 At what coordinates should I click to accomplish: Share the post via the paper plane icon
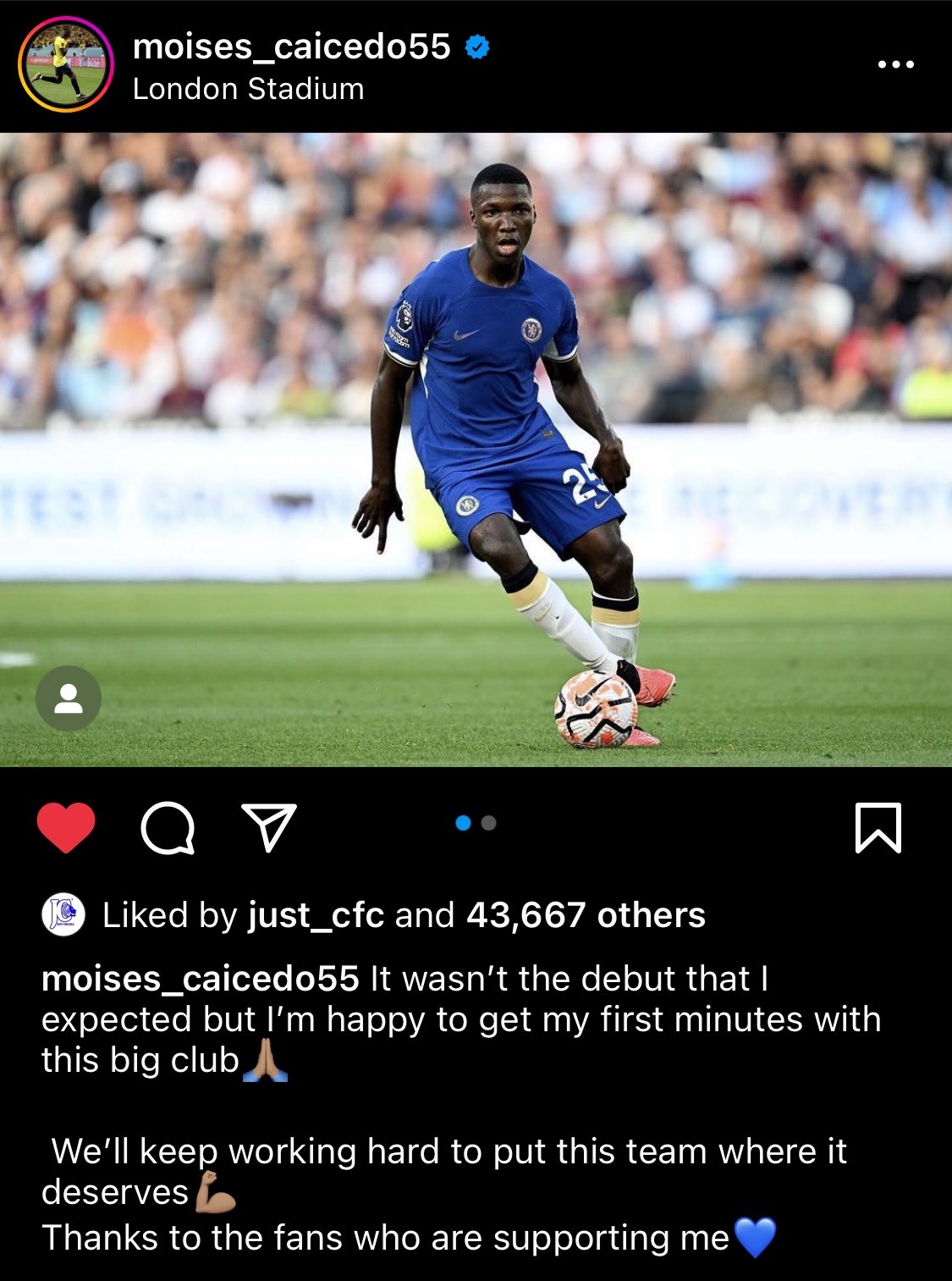point(269,827)
